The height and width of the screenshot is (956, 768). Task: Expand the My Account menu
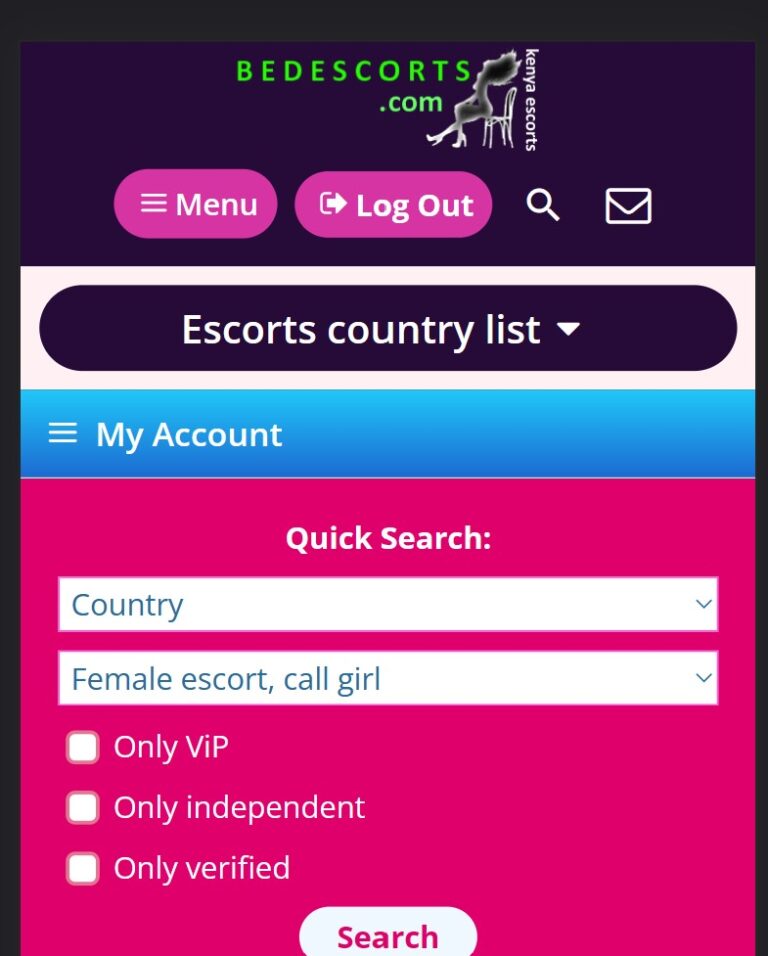click(x=165, y=435)
